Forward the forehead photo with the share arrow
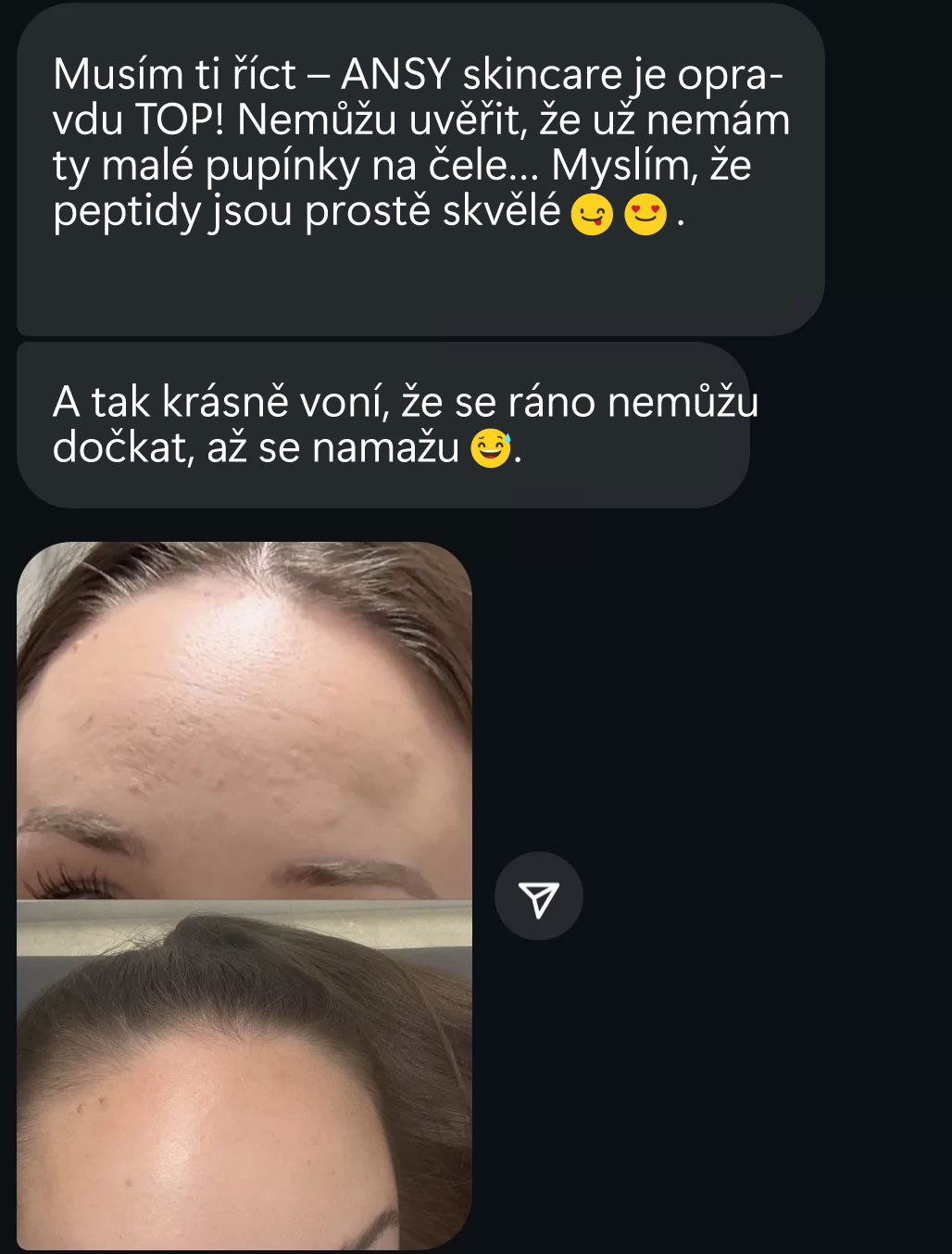 (539, 897)
